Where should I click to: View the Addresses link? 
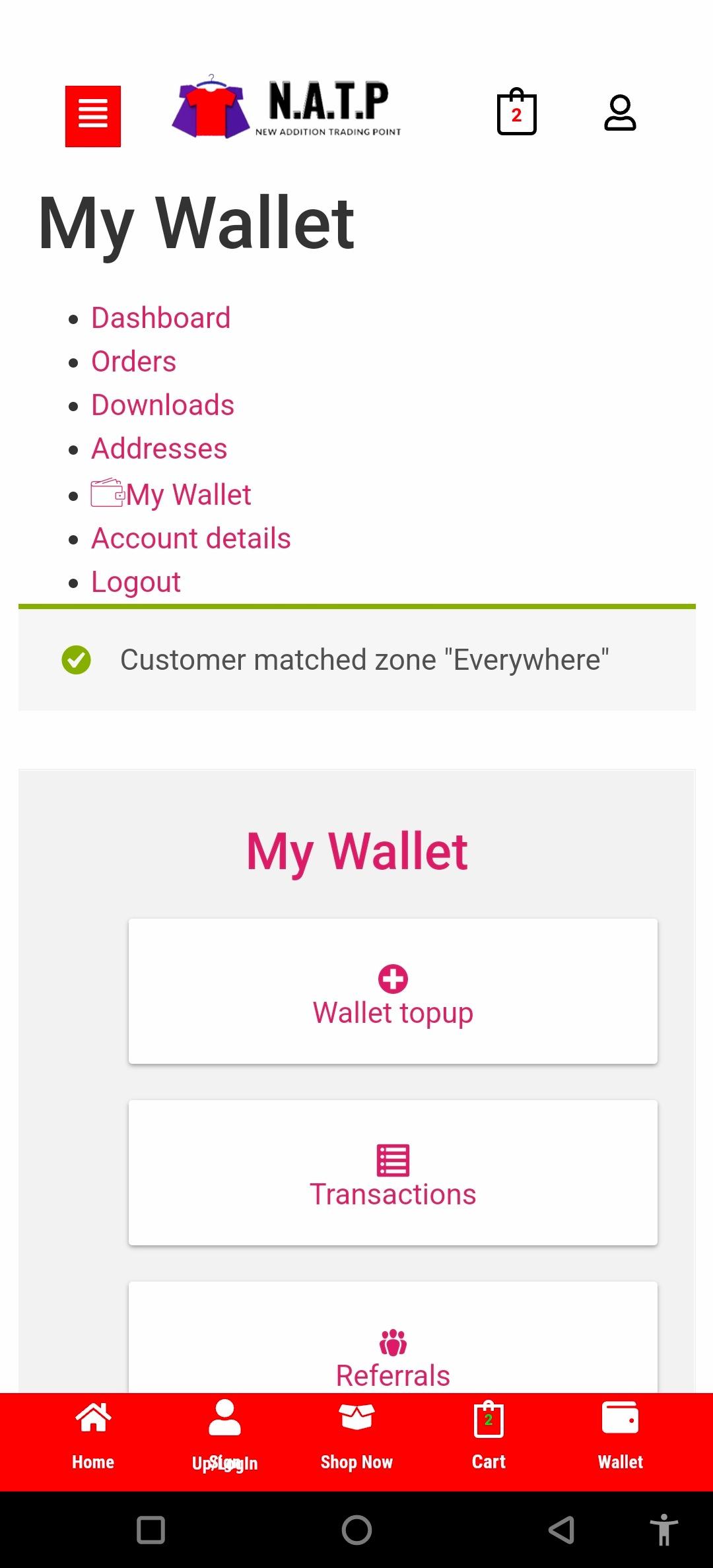(x=159, y=449)
